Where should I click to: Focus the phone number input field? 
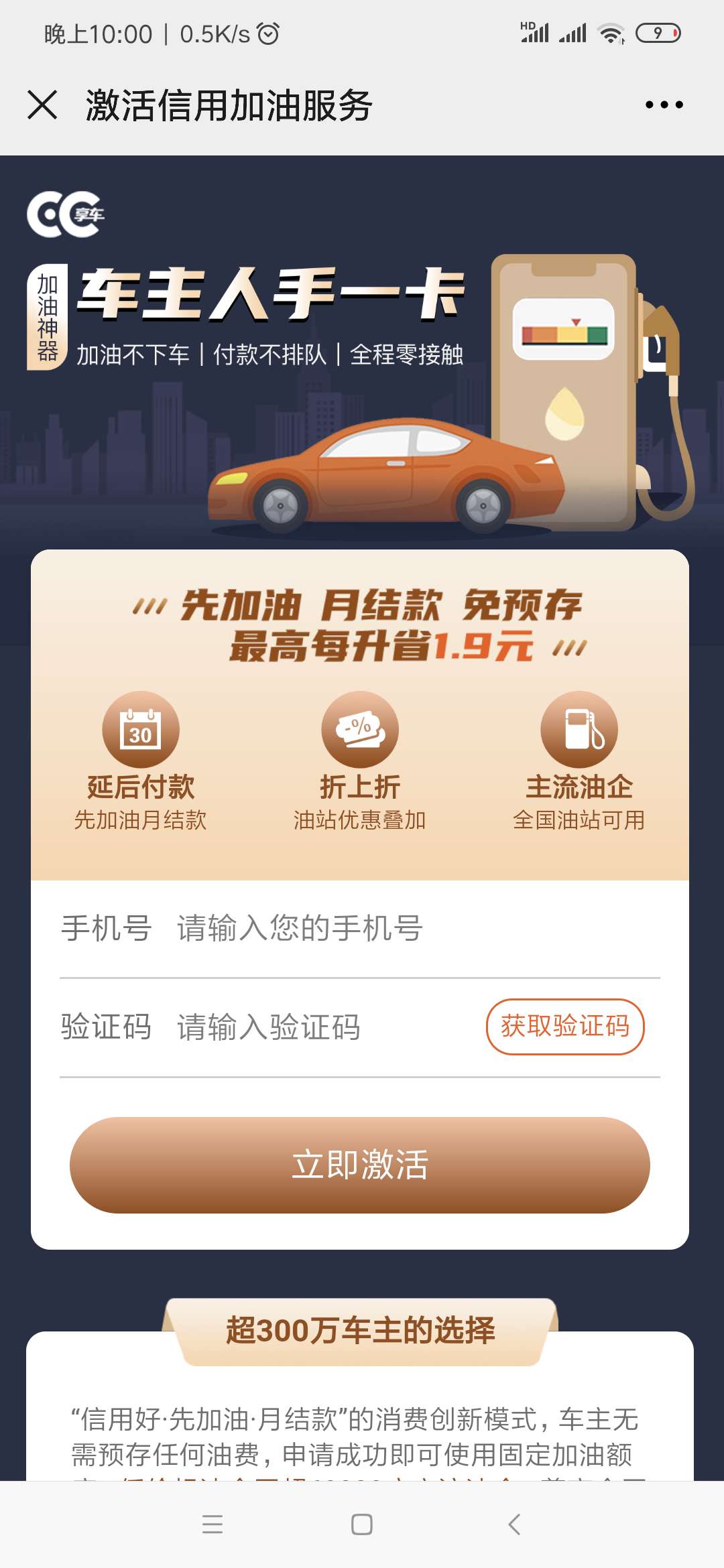(x=402, y=929)
